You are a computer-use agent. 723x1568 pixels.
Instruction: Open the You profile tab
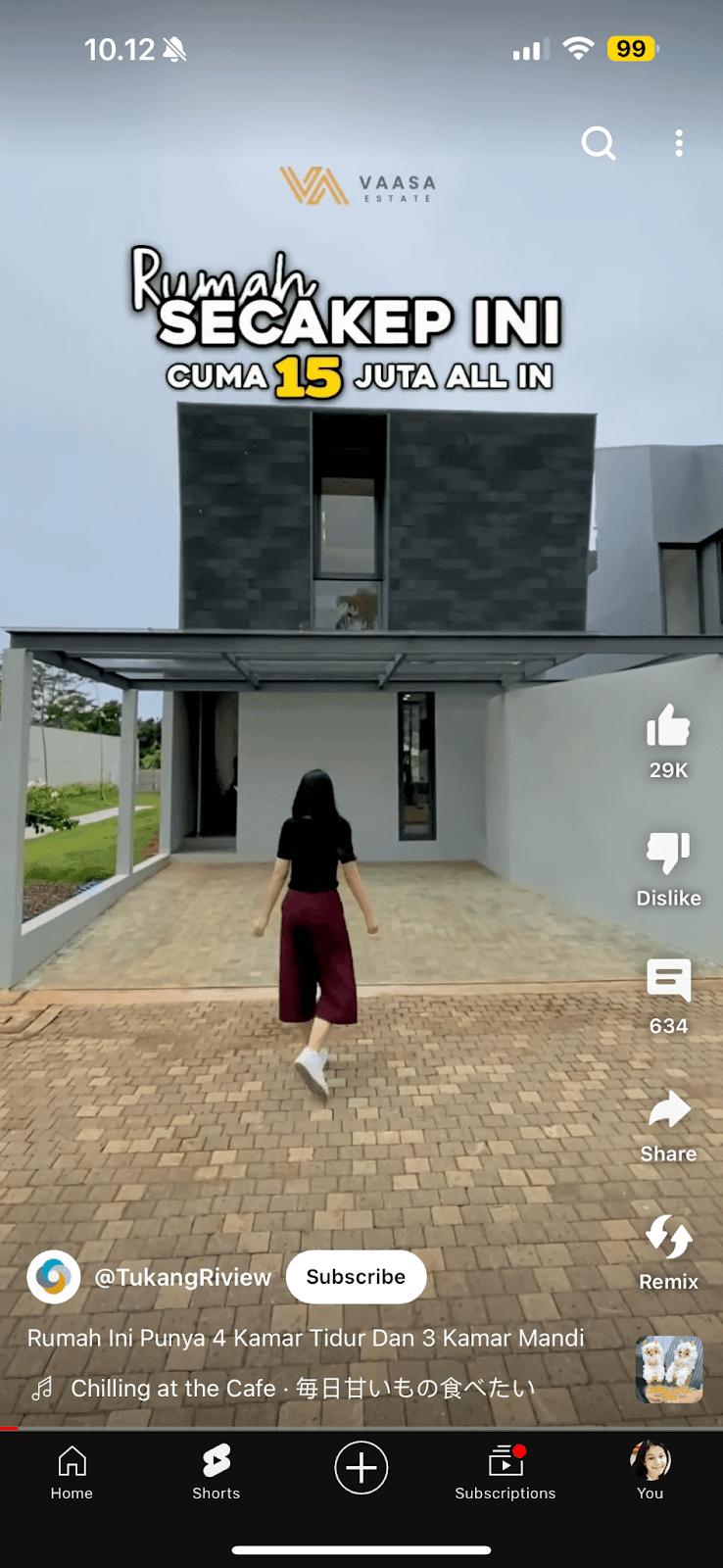pyautogui.click(x=650, y=1472)
